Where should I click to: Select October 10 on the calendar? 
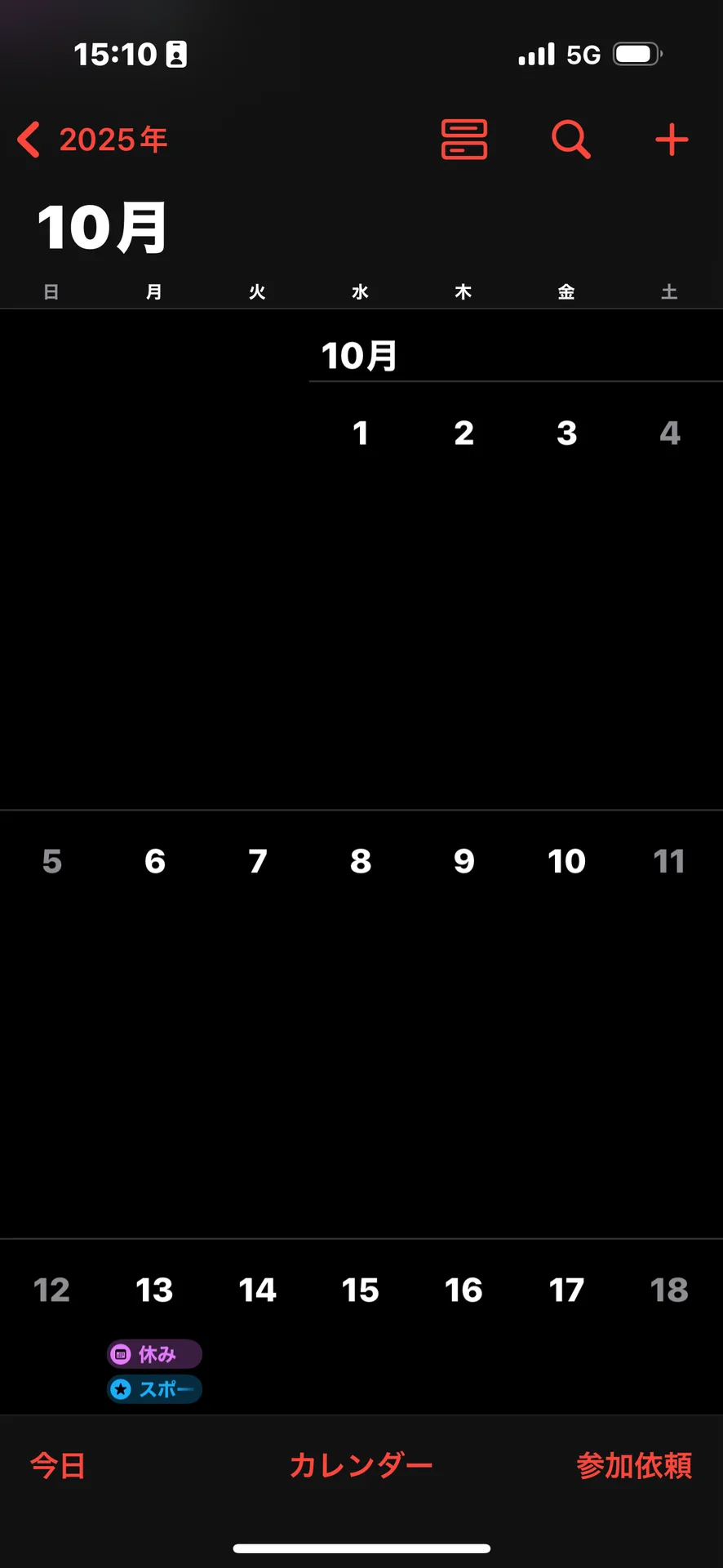tap(566, 861)
